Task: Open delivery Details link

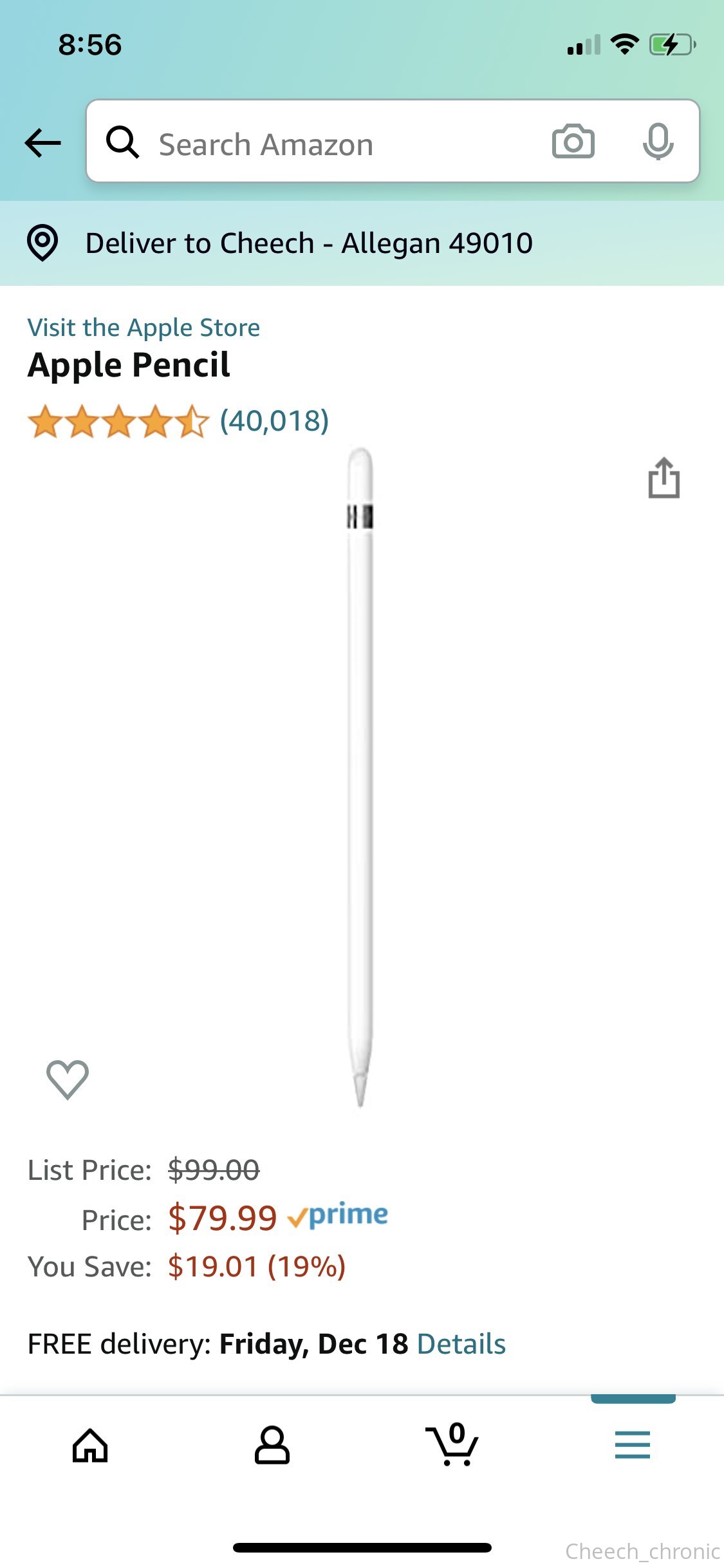Action: 461,1344
